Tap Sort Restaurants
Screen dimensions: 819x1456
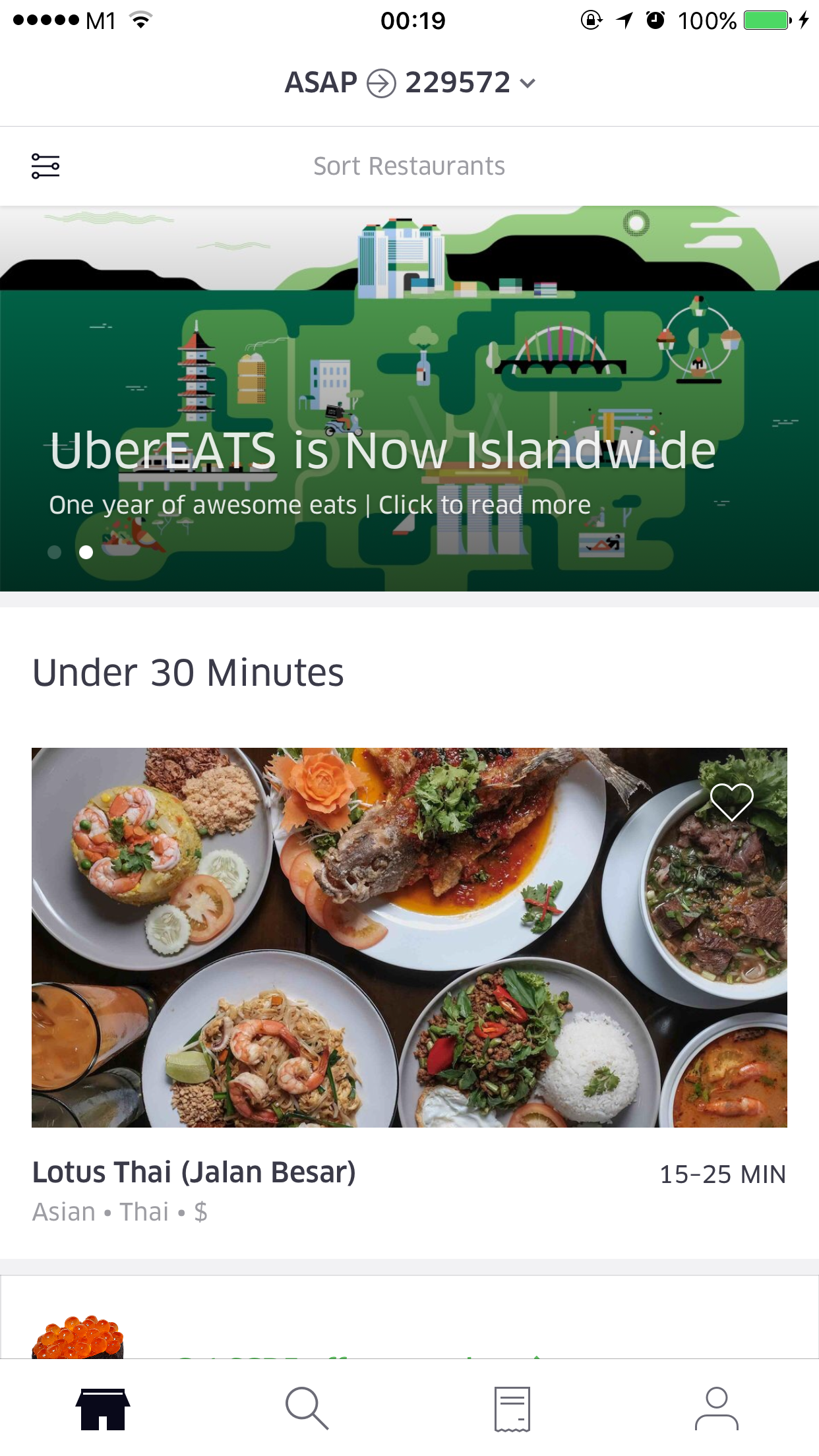[409, 166]
